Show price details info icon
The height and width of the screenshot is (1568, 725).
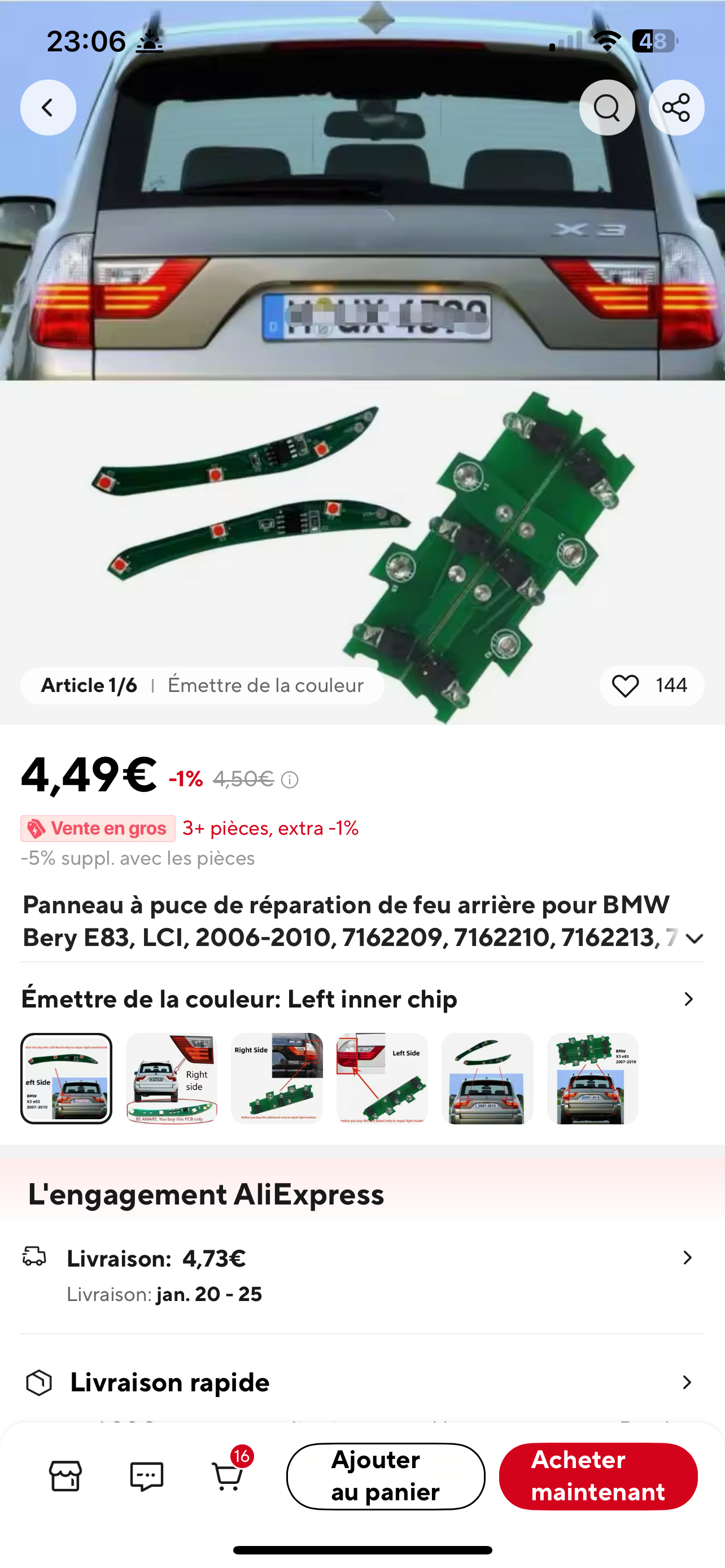pos(290,779)
